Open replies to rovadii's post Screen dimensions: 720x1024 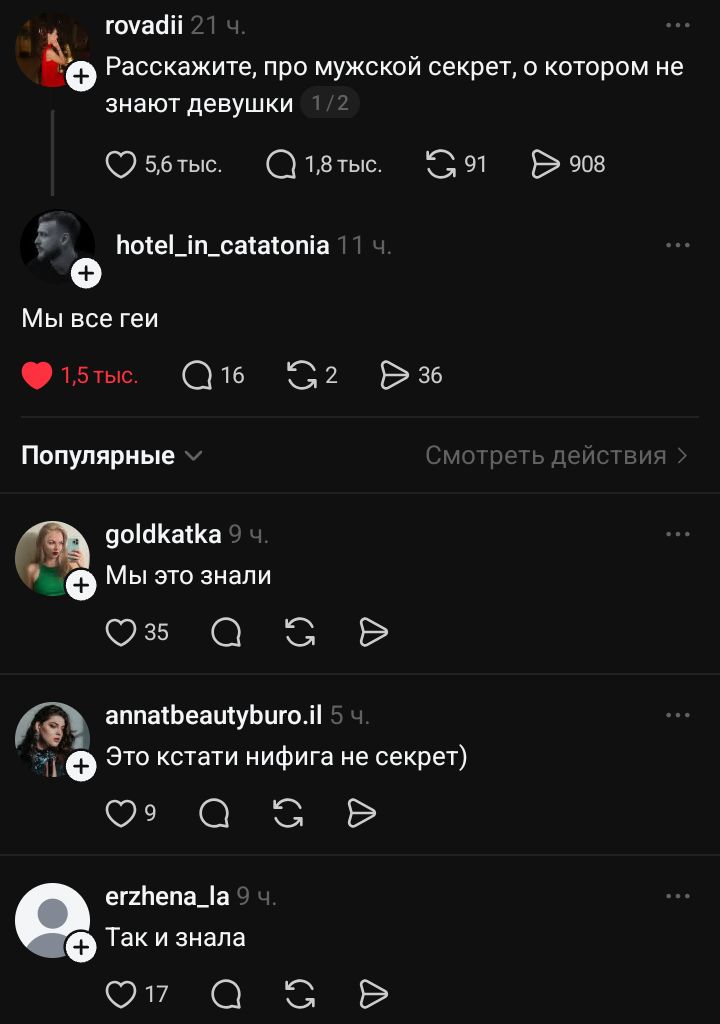tap(282, 164)
